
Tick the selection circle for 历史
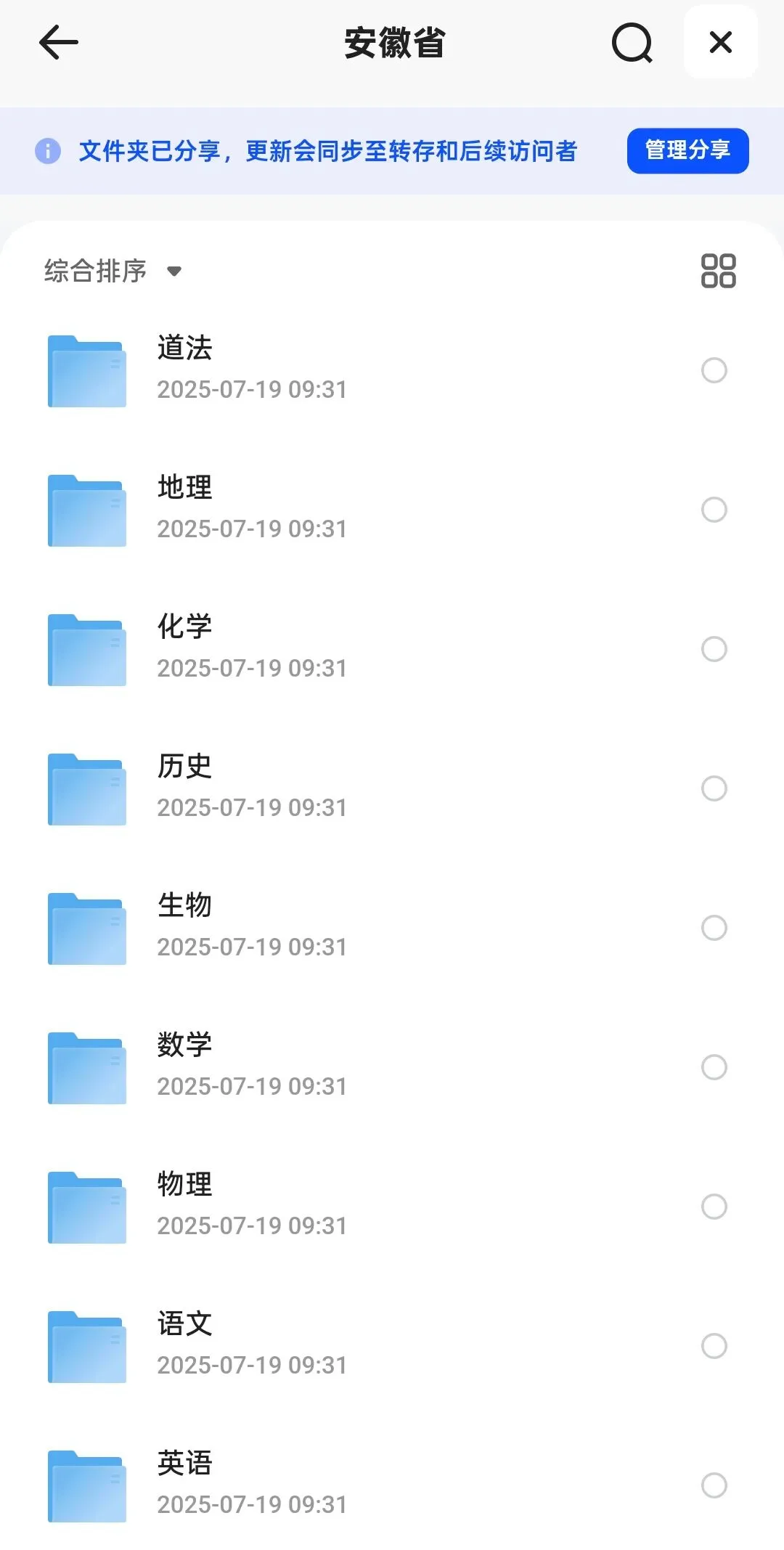(x=714, y=788)
